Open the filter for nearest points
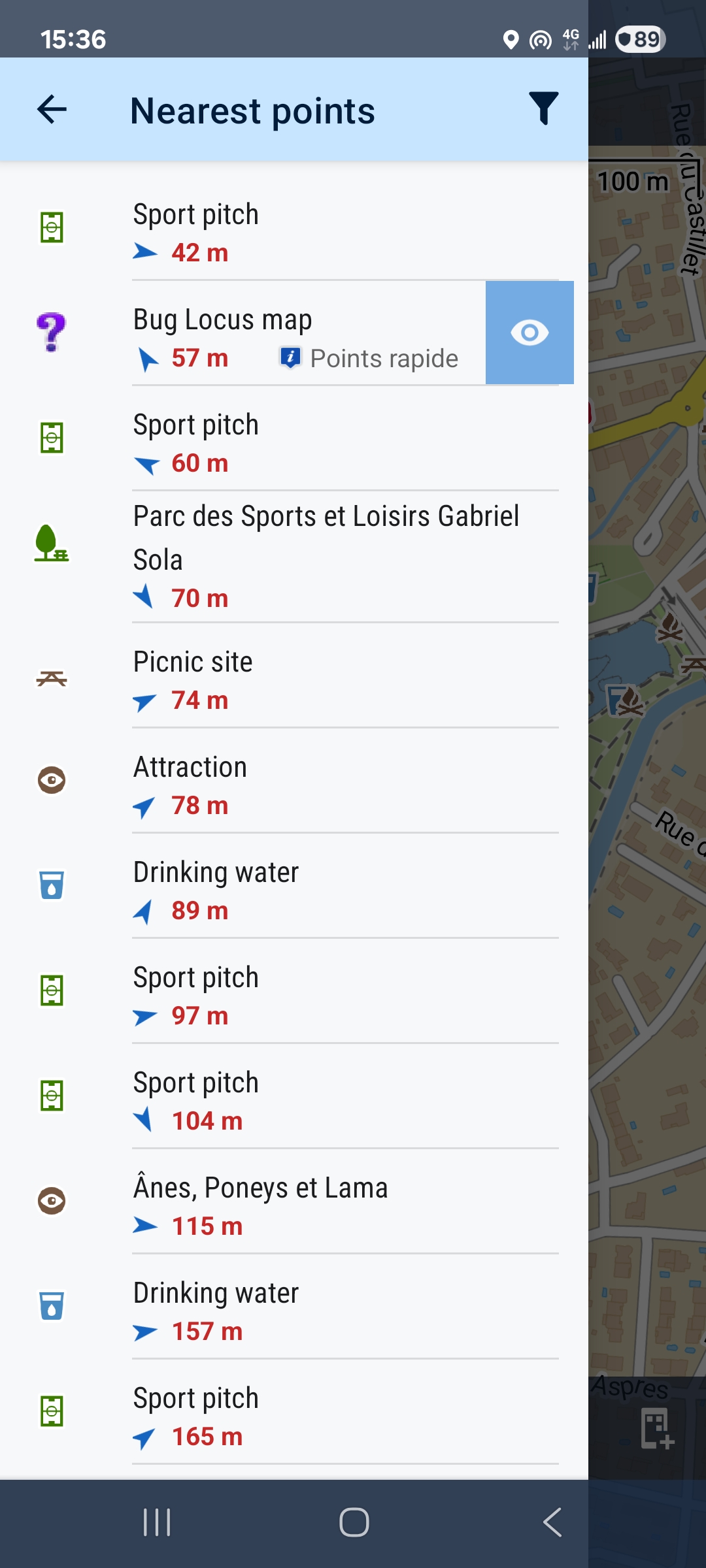The height and width of the screenshot is (1568, 706). pos(543,109)
